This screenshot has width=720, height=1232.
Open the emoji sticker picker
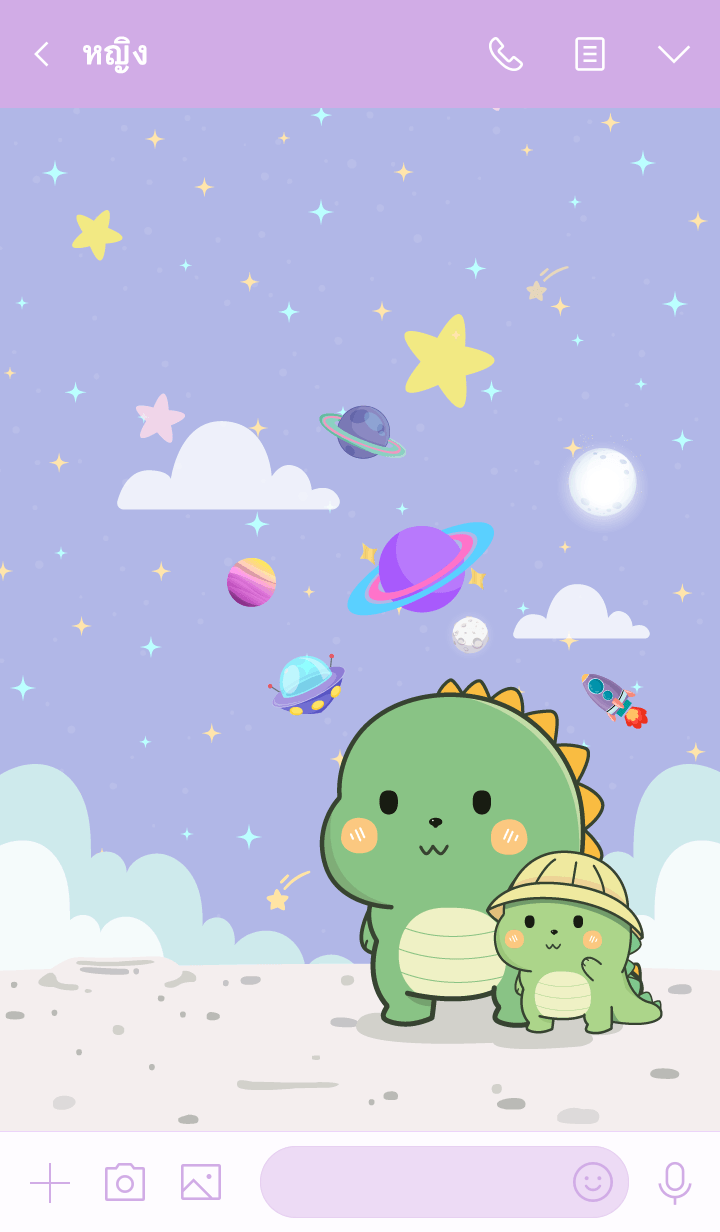point(592,1182)
